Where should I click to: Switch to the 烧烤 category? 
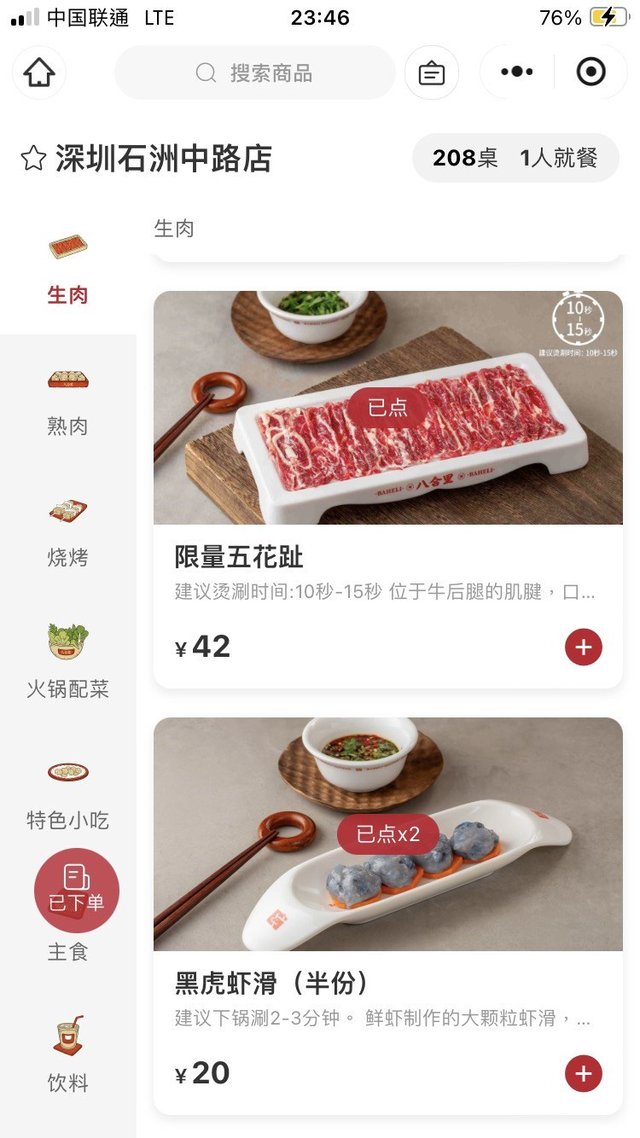click(x=68, y=533)
